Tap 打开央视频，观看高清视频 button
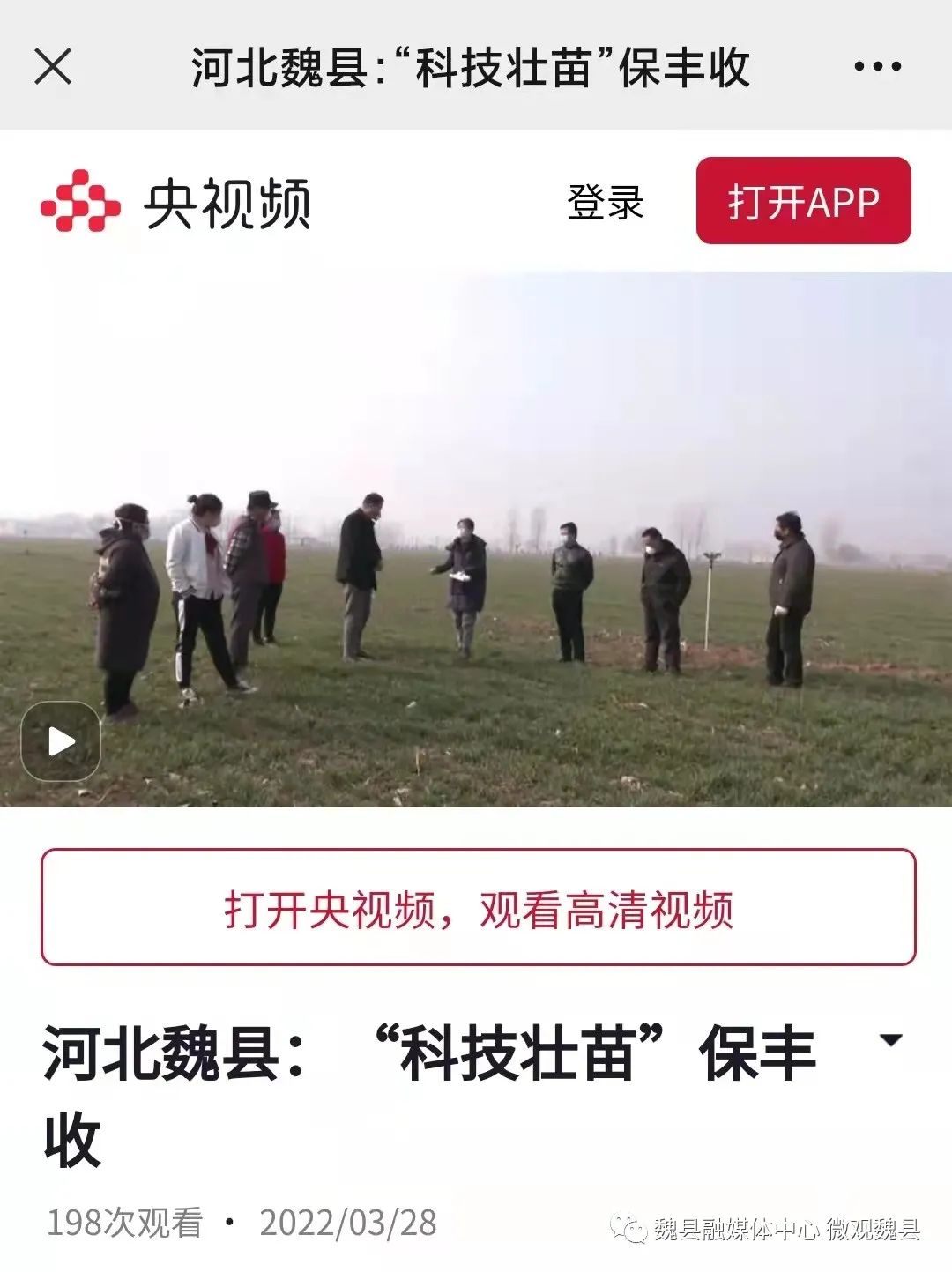 coord(478,907)
